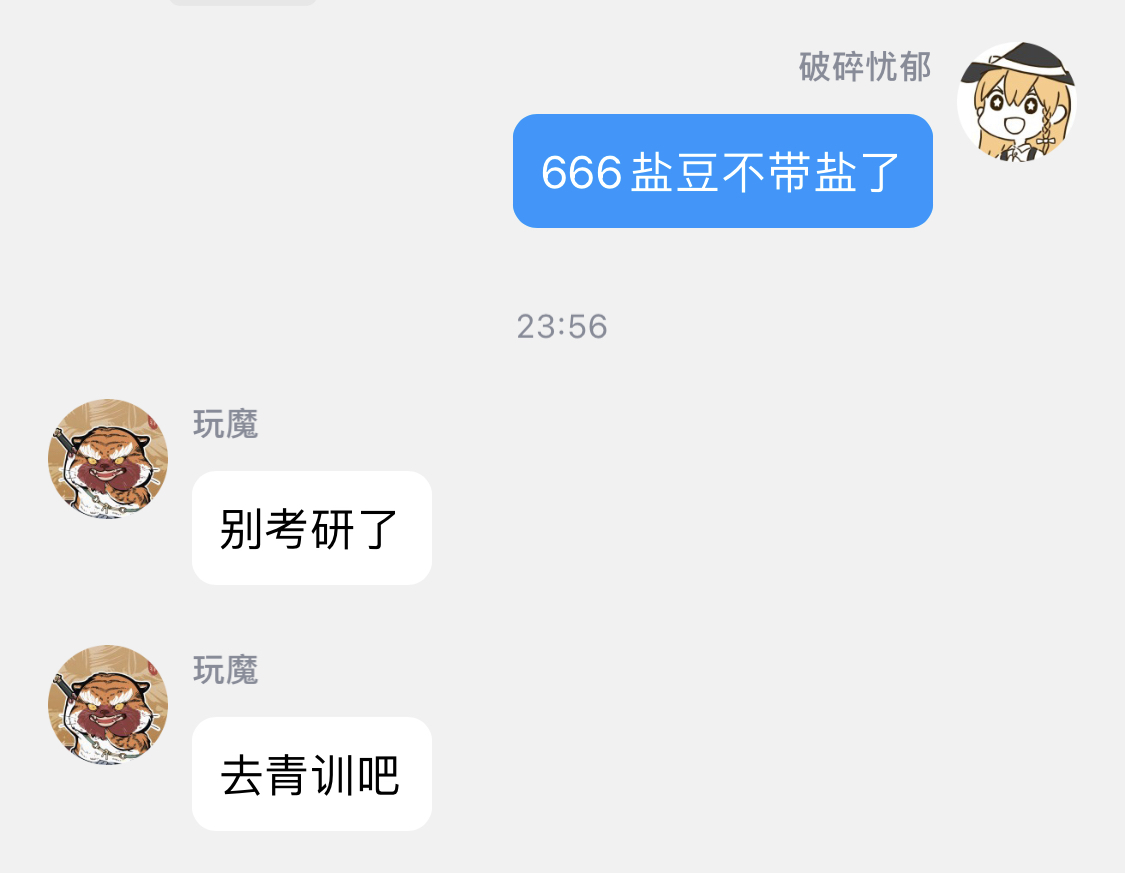
Task: Tap 玩魔's avatar beside 别考研了 message
Action: pos(108,459)
